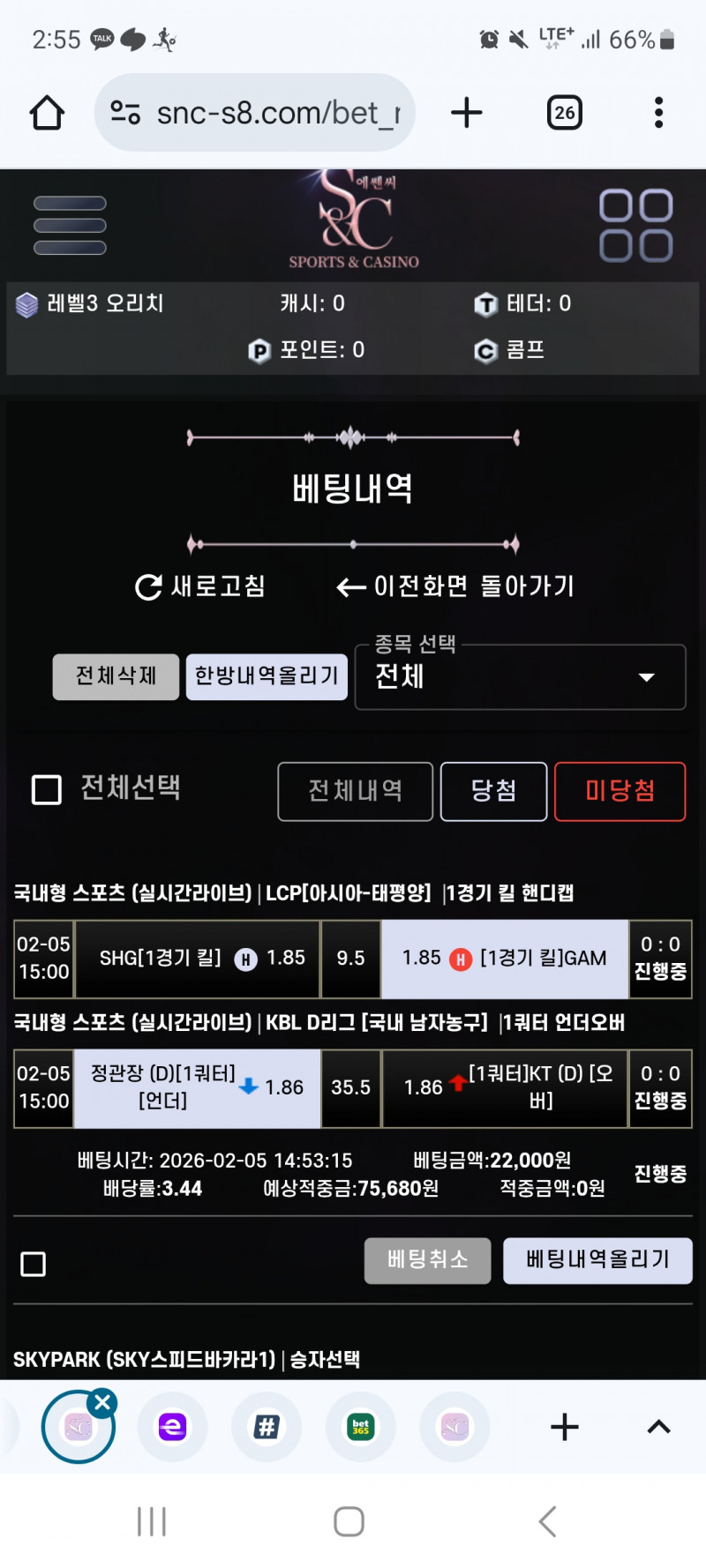Open the hamburger menu on the site header
This screenshot has width=706, height=1568.
70,226
